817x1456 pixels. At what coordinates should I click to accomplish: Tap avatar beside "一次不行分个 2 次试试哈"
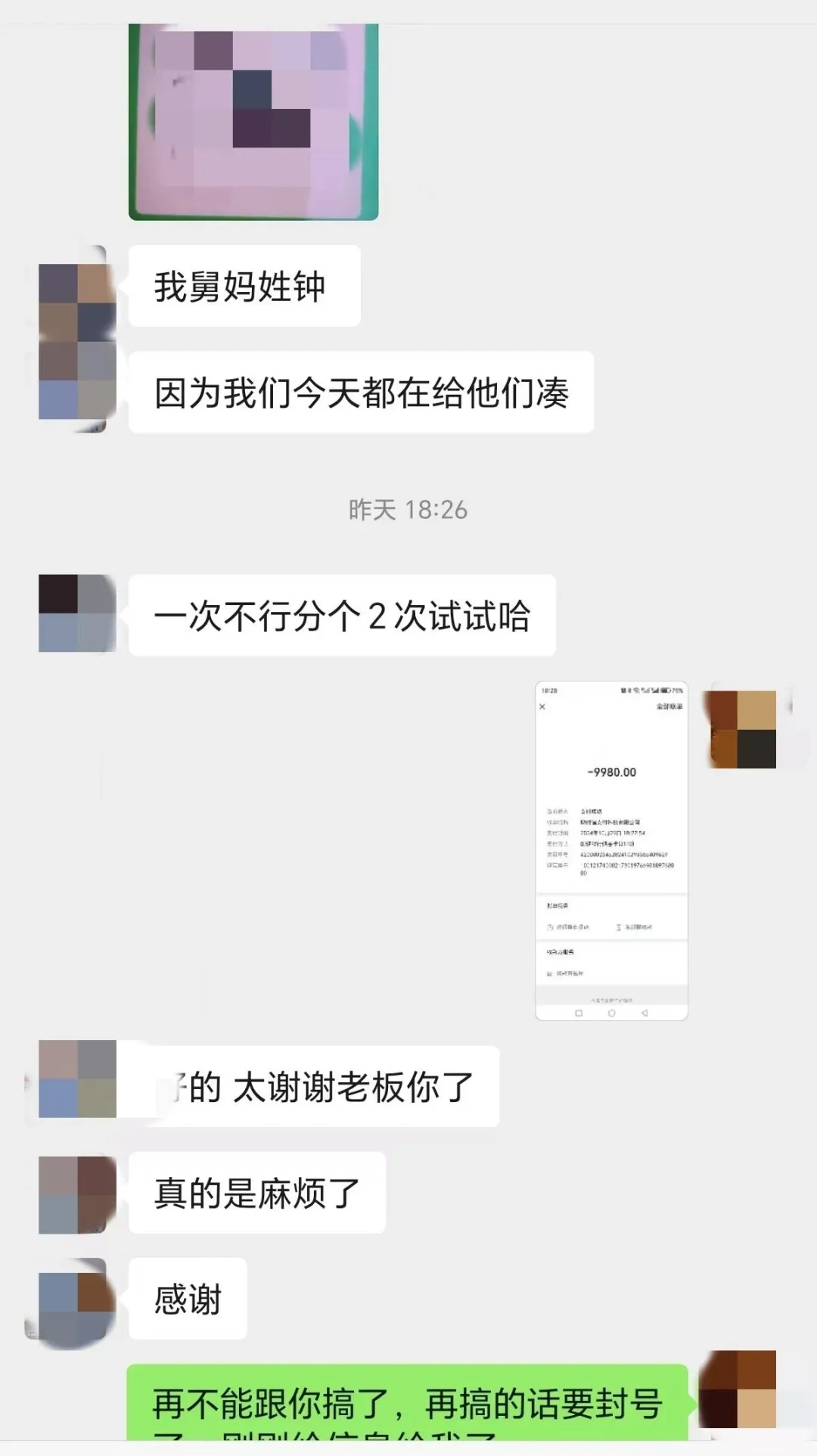coord(77,613)
